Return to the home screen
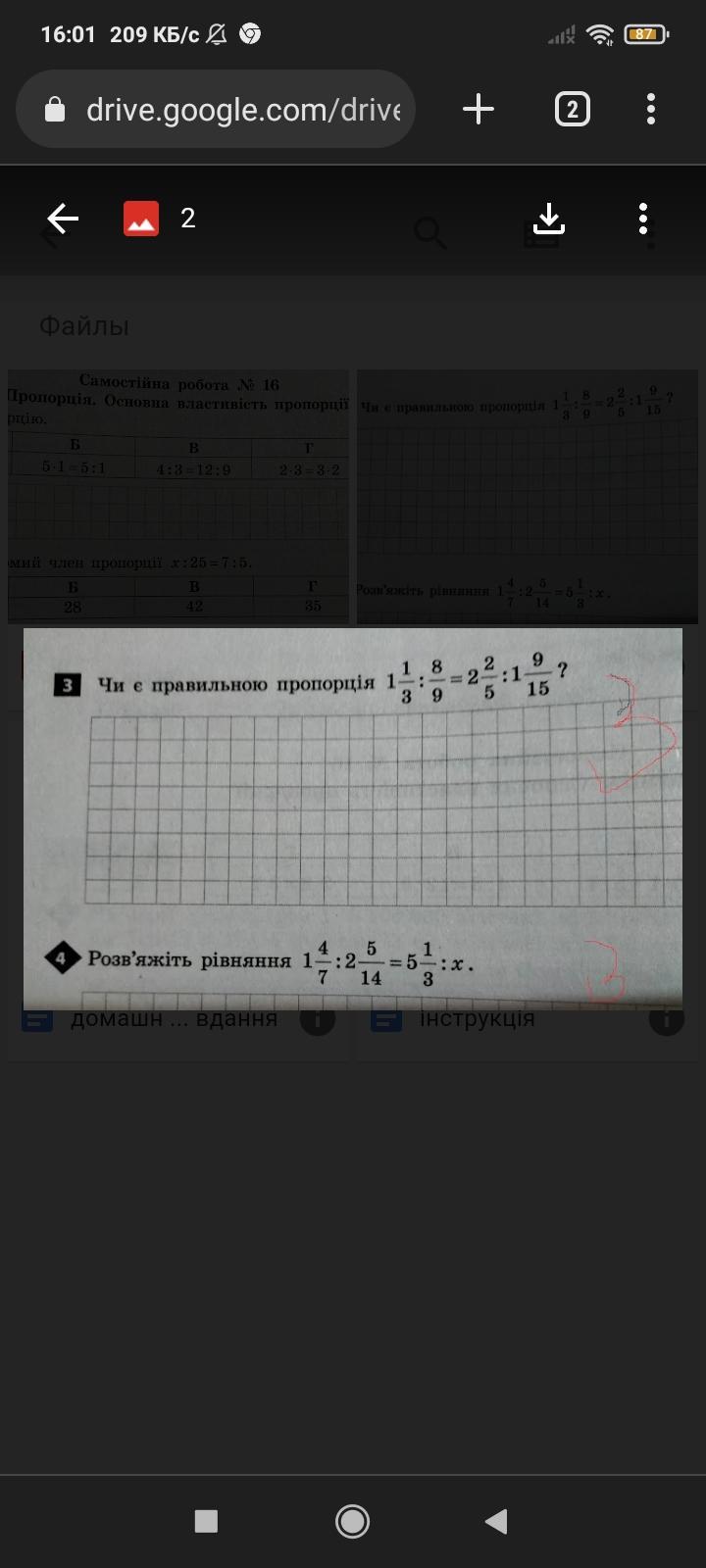 353,1521
